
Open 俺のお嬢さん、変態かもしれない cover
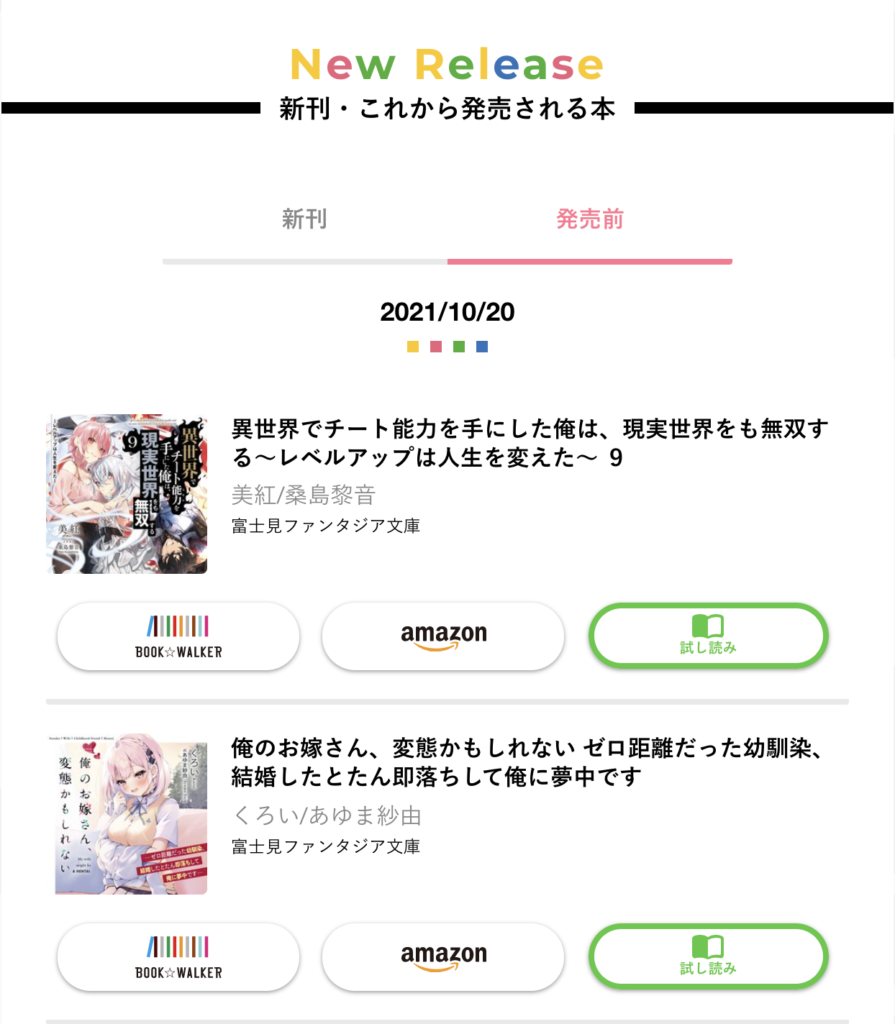tap(126, 814)
